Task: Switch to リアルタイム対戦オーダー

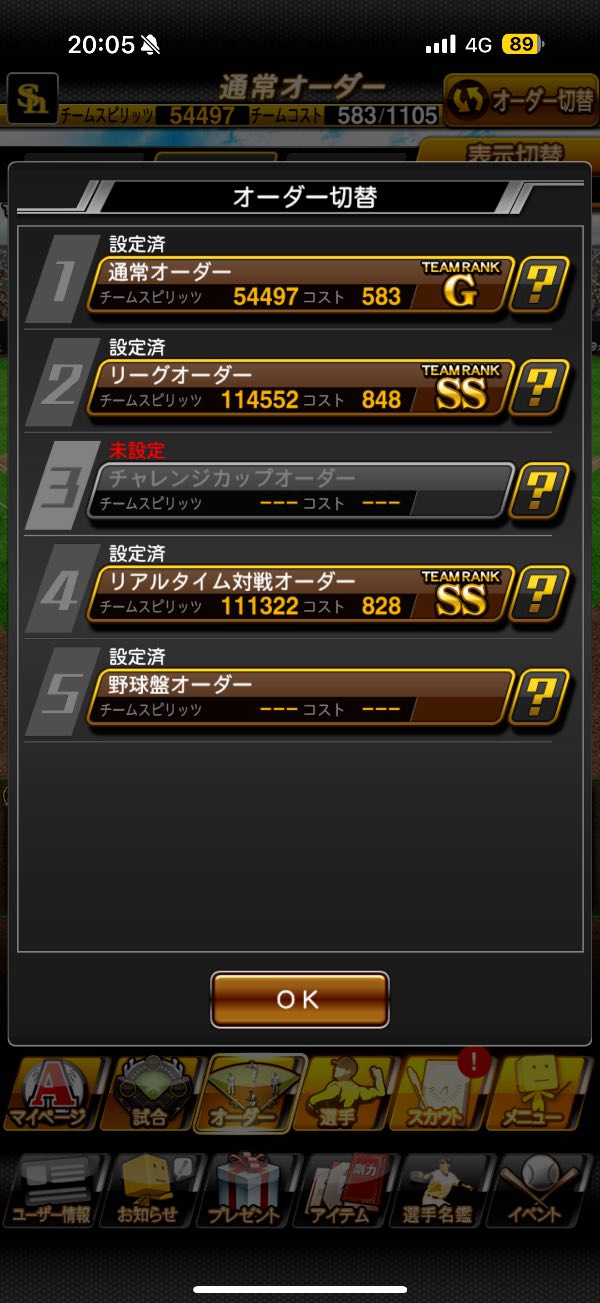Action: click(x=300, y=594)
